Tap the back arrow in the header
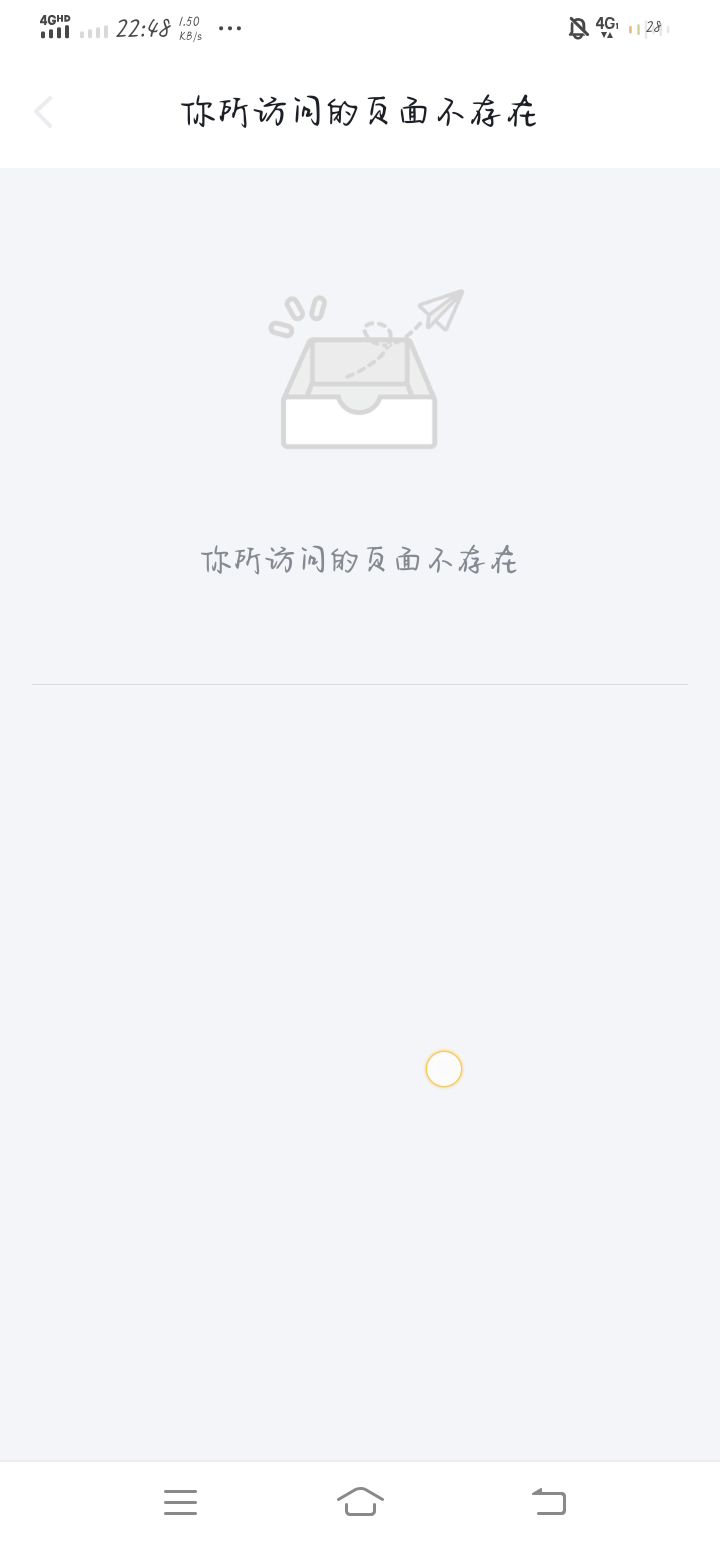This screenshot has width=720, height=1544. point(43,112)
